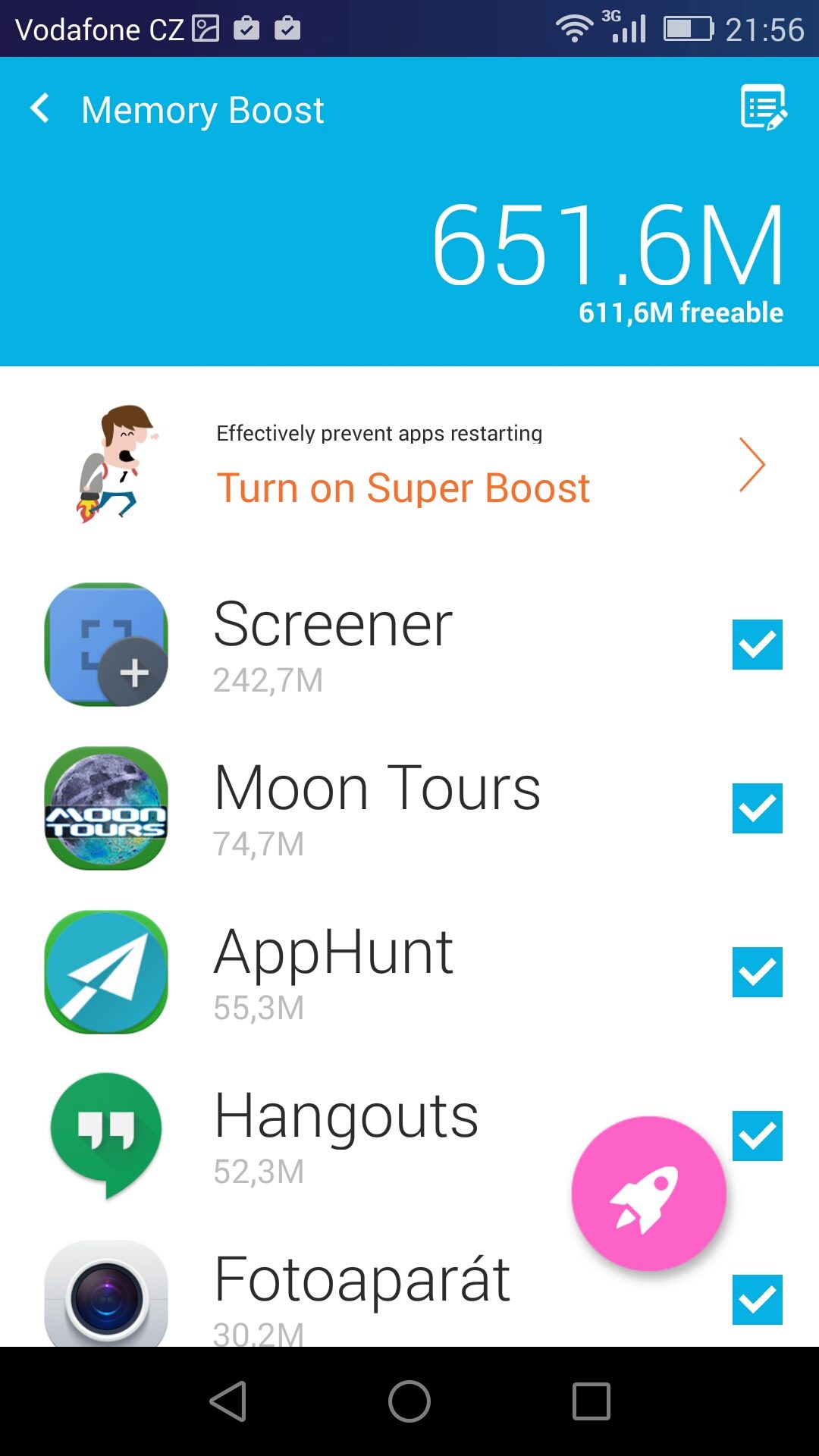Toggle the Fotoaparát checkbox

click(x=757, y=1300)
